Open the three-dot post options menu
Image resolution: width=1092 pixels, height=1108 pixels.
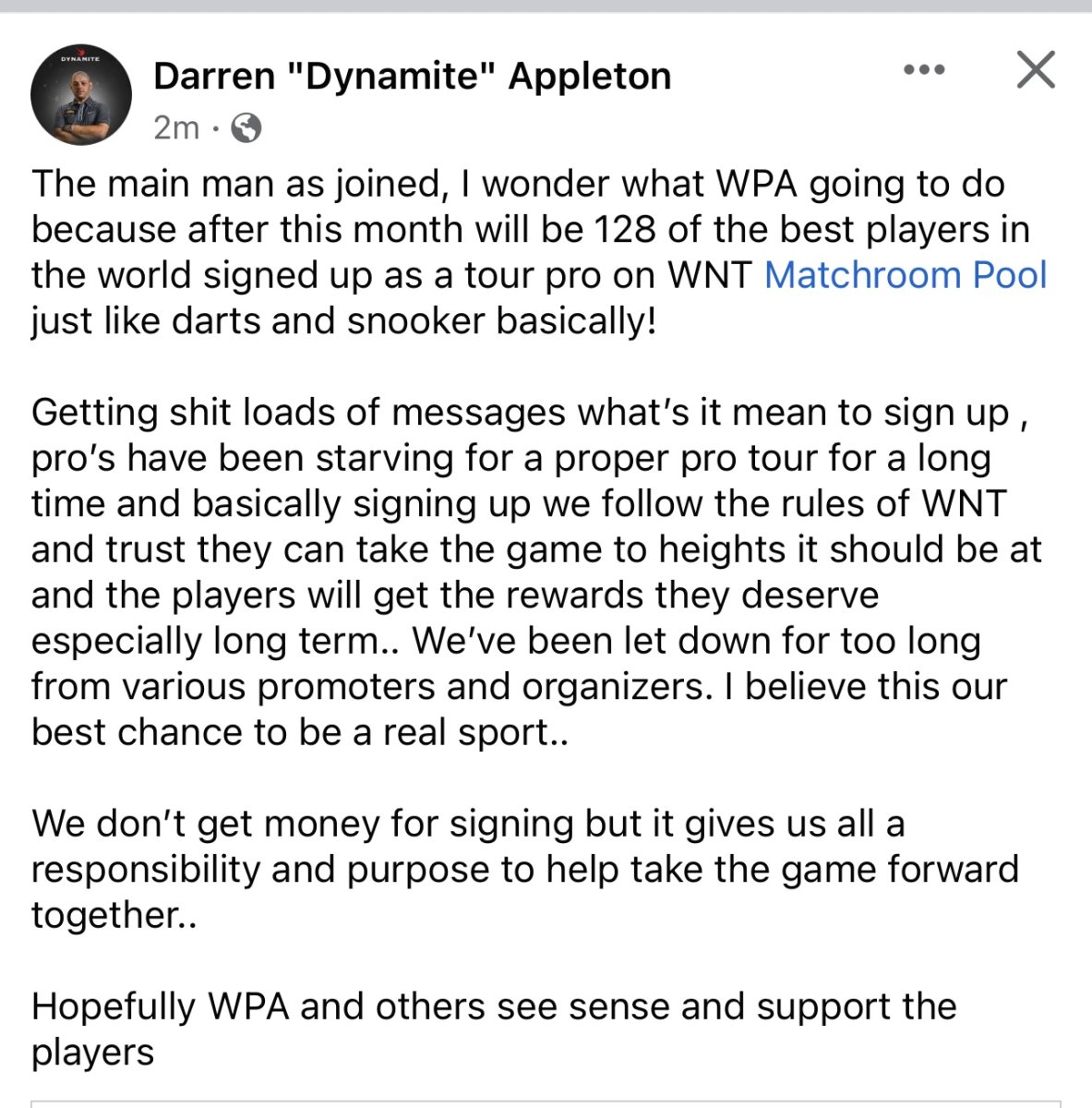(x=924, y=70)
